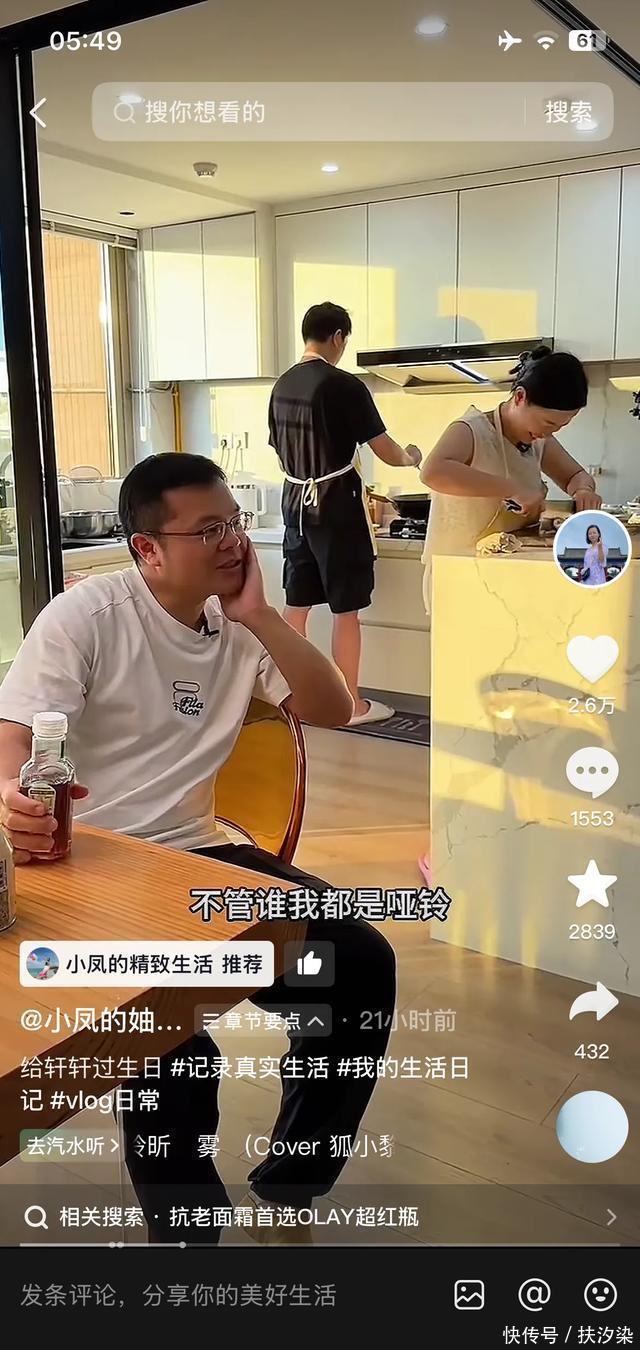Go back with the top-left arrow
640x1350 pixels.
coord(38,113)
